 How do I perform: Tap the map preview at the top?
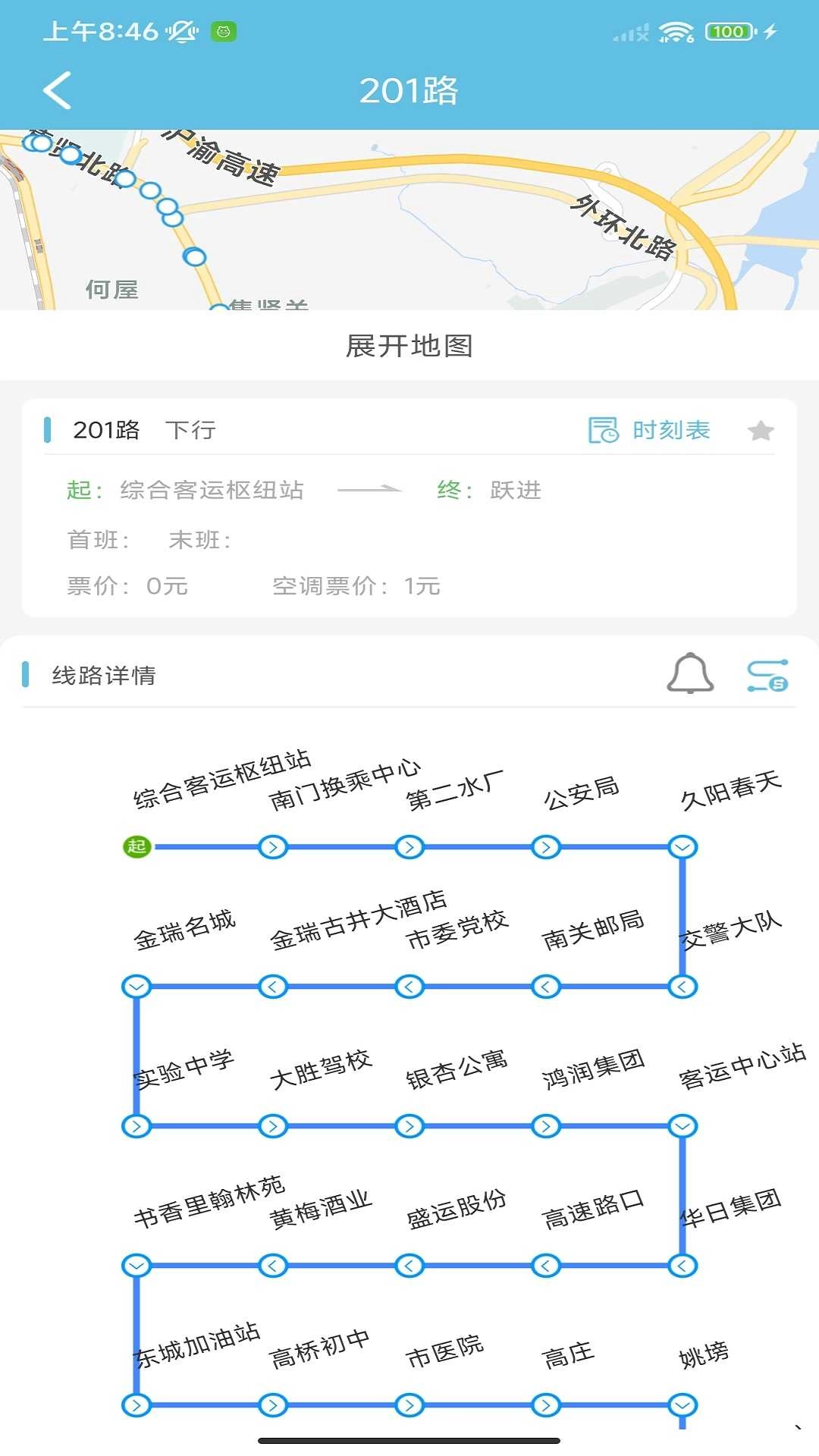pyautogui.click(x=409, y=220)
